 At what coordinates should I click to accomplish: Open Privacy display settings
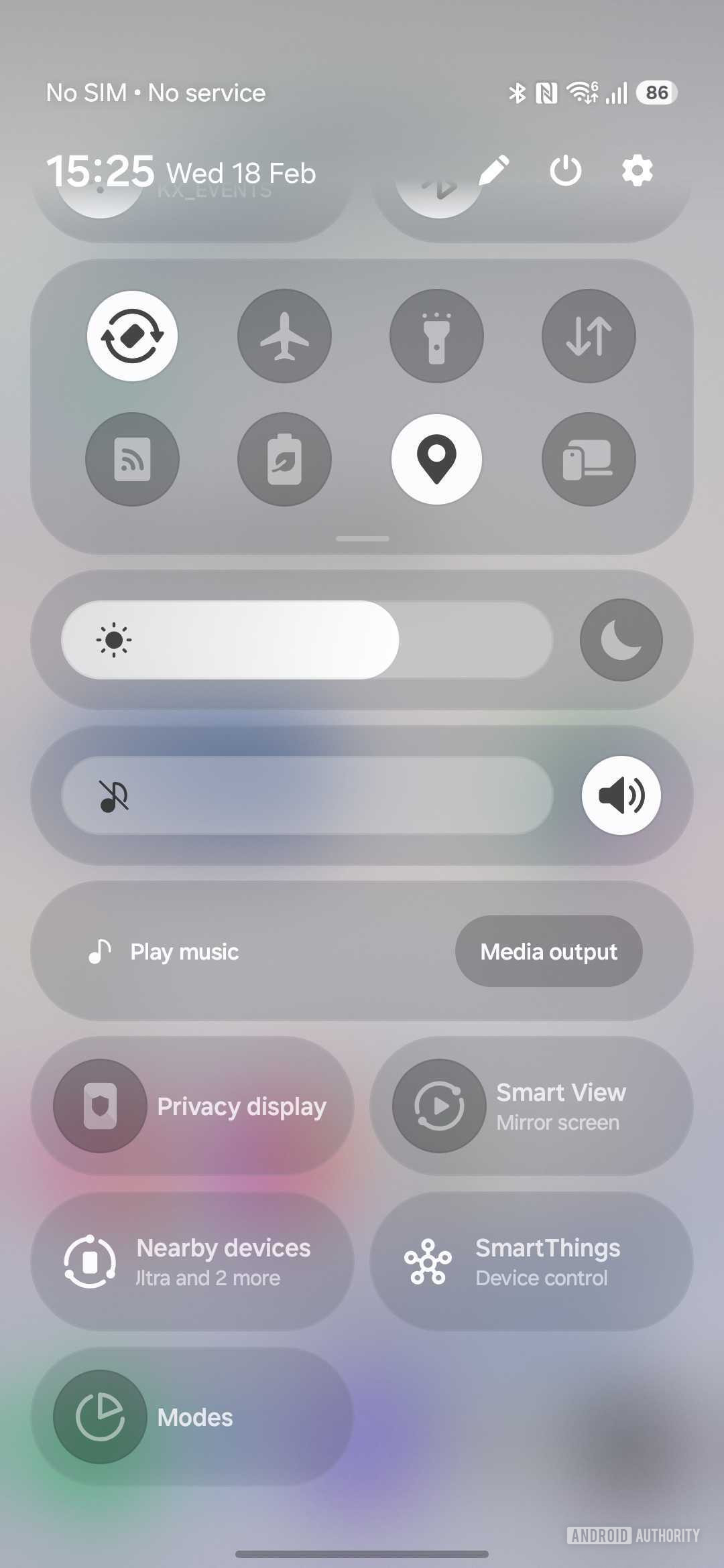point(194,1106)
